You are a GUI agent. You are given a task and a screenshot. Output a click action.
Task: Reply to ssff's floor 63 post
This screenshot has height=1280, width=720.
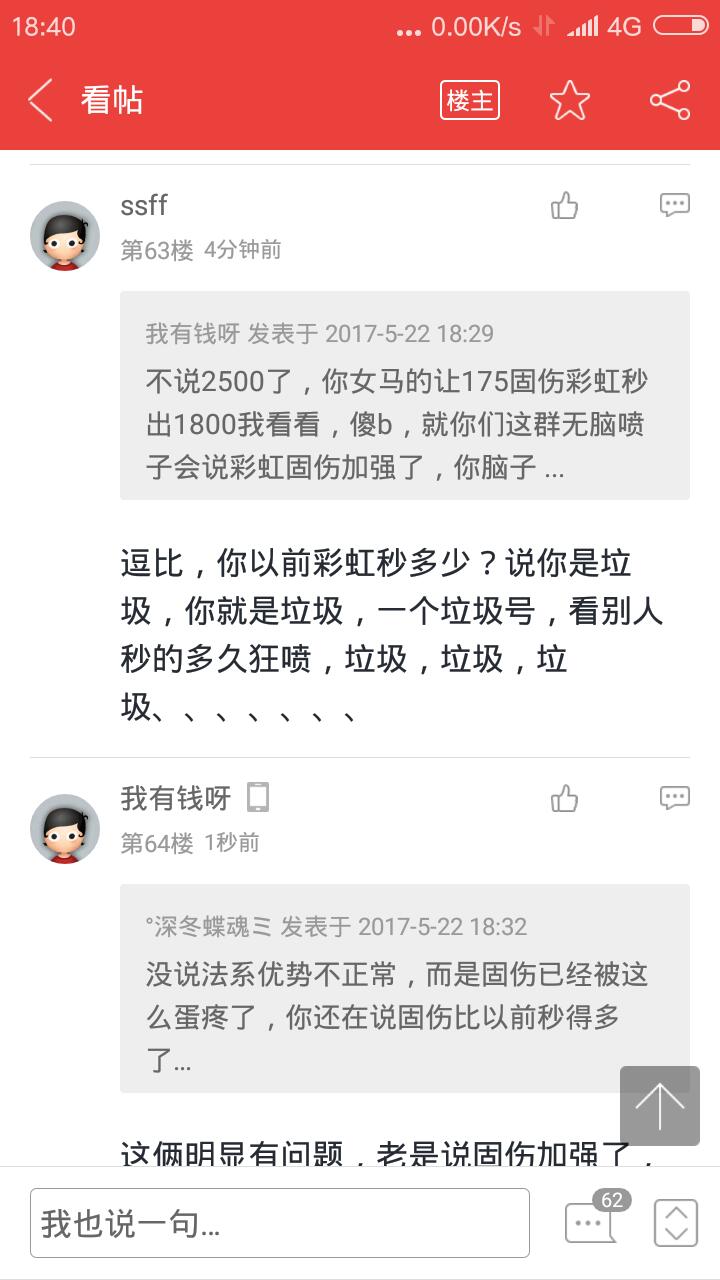coord(675,206)
